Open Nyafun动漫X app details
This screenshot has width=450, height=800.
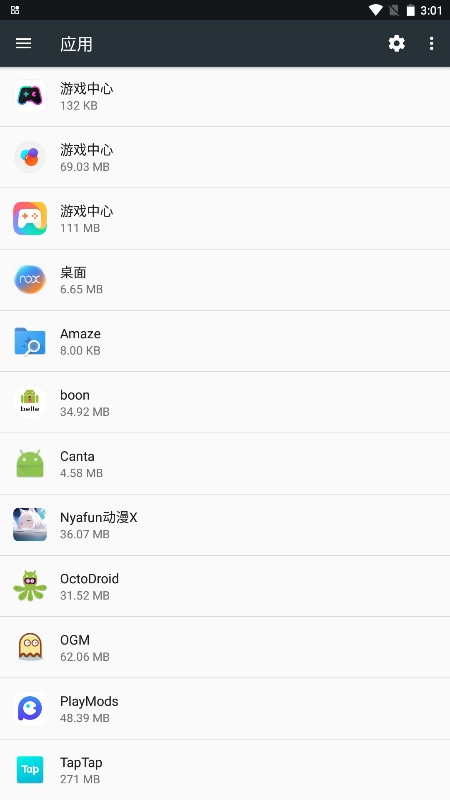[x=225, y=525]
